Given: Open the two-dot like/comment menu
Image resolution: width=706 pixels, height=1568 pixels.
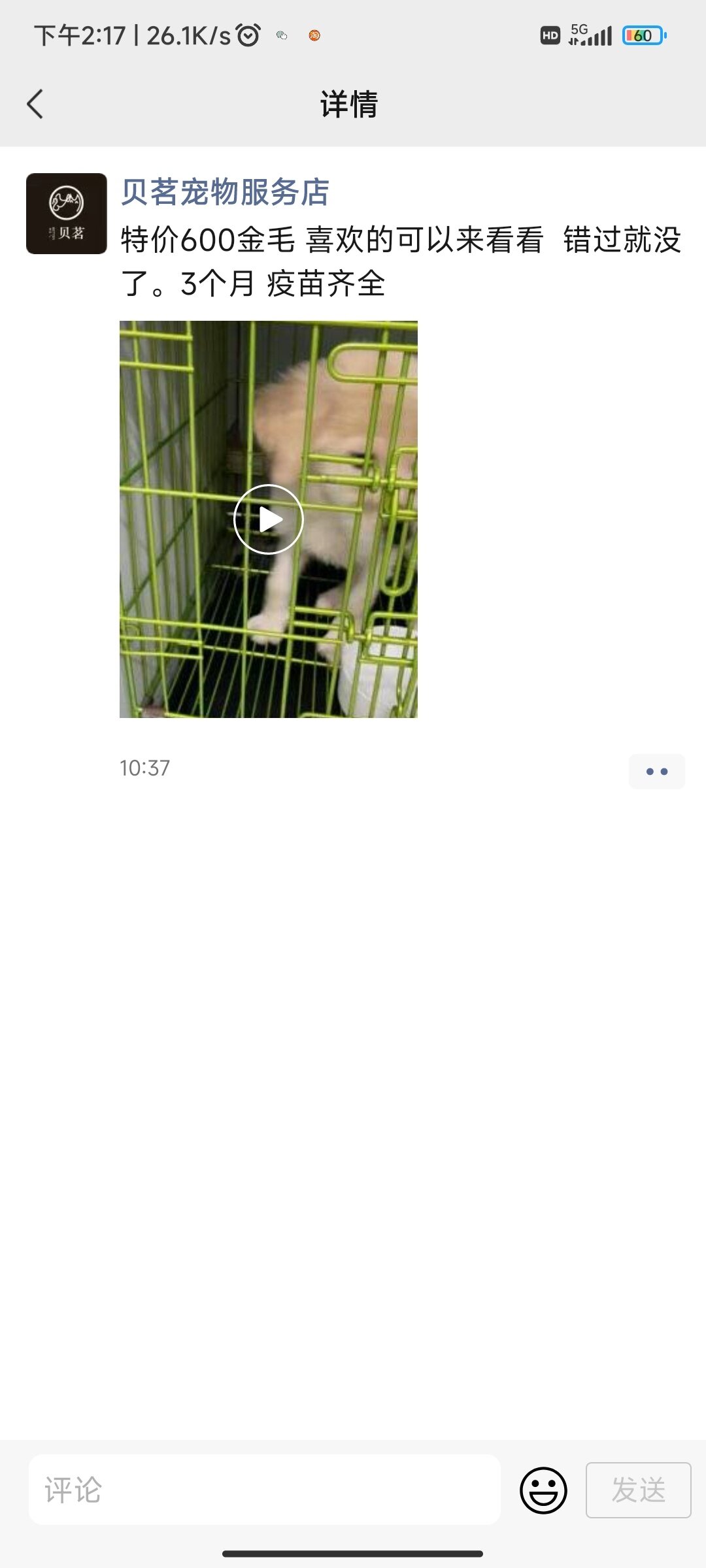Looking at the screenshot, I should (x=657, y=772).
